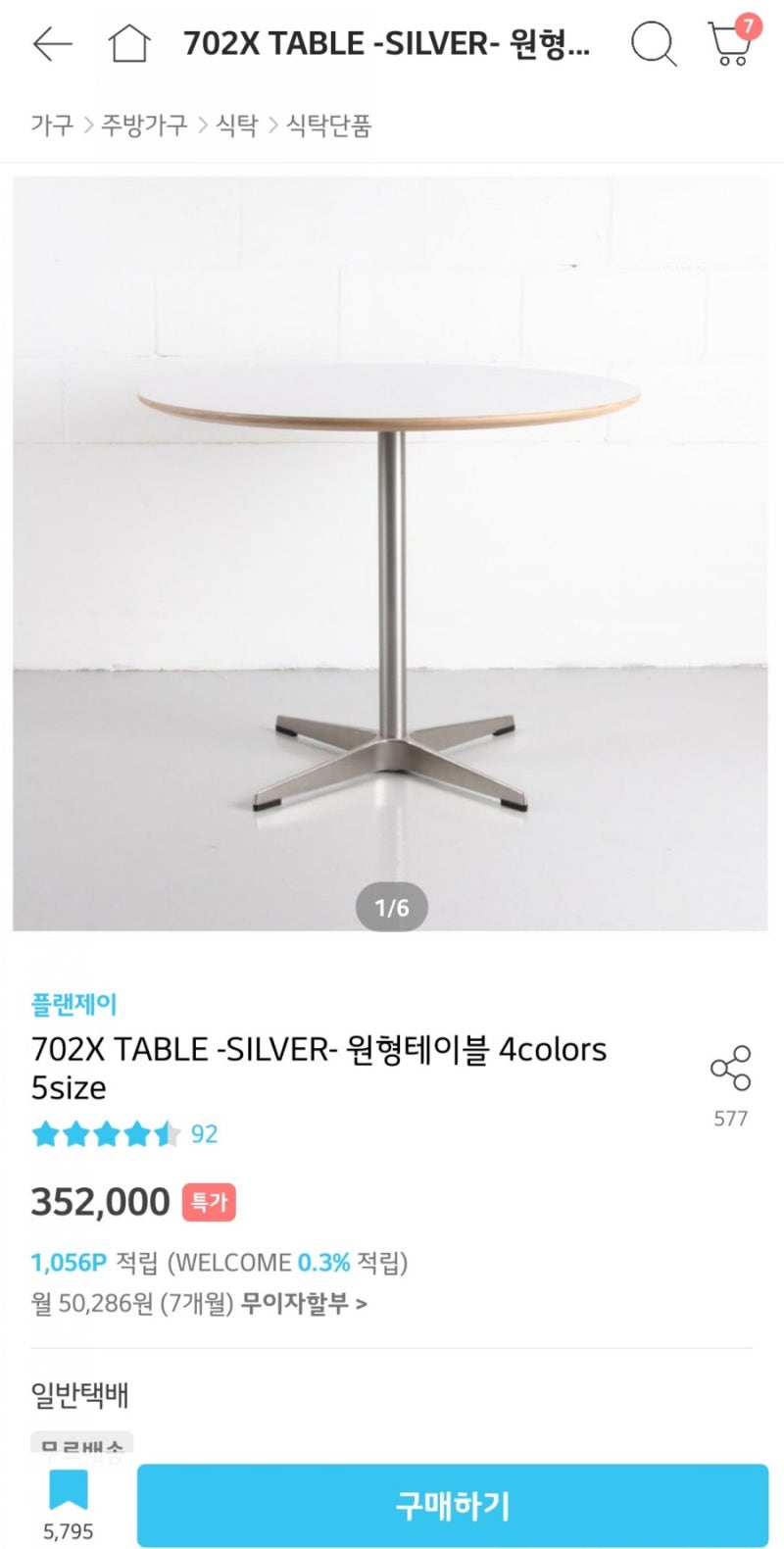Screen dimensions: 784x1549
Task: Open the shopping cart
Action: pyautogui.click(x=731, y=44)
